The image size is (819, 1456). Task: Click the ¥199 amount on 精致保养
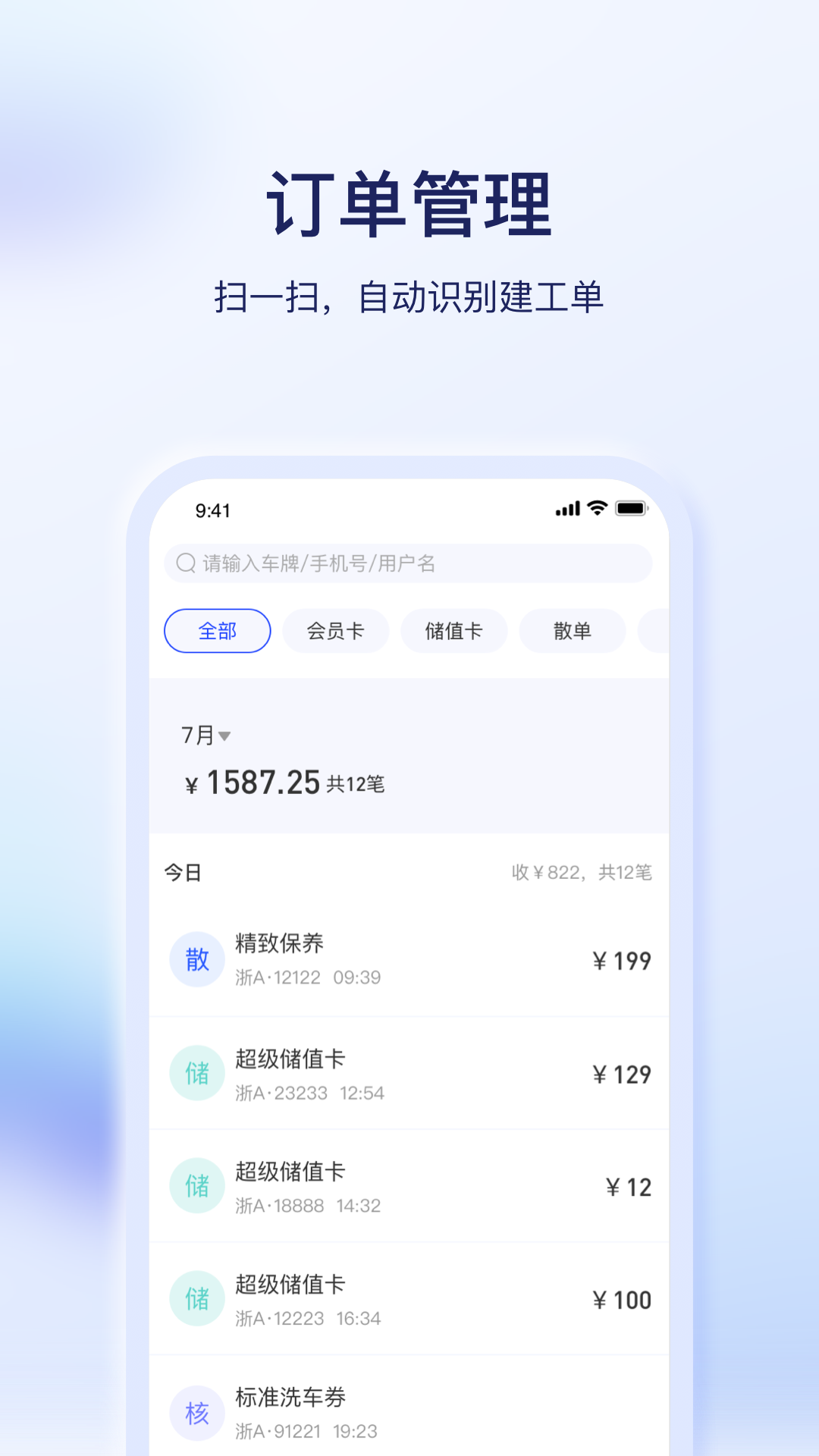(621, 960)
